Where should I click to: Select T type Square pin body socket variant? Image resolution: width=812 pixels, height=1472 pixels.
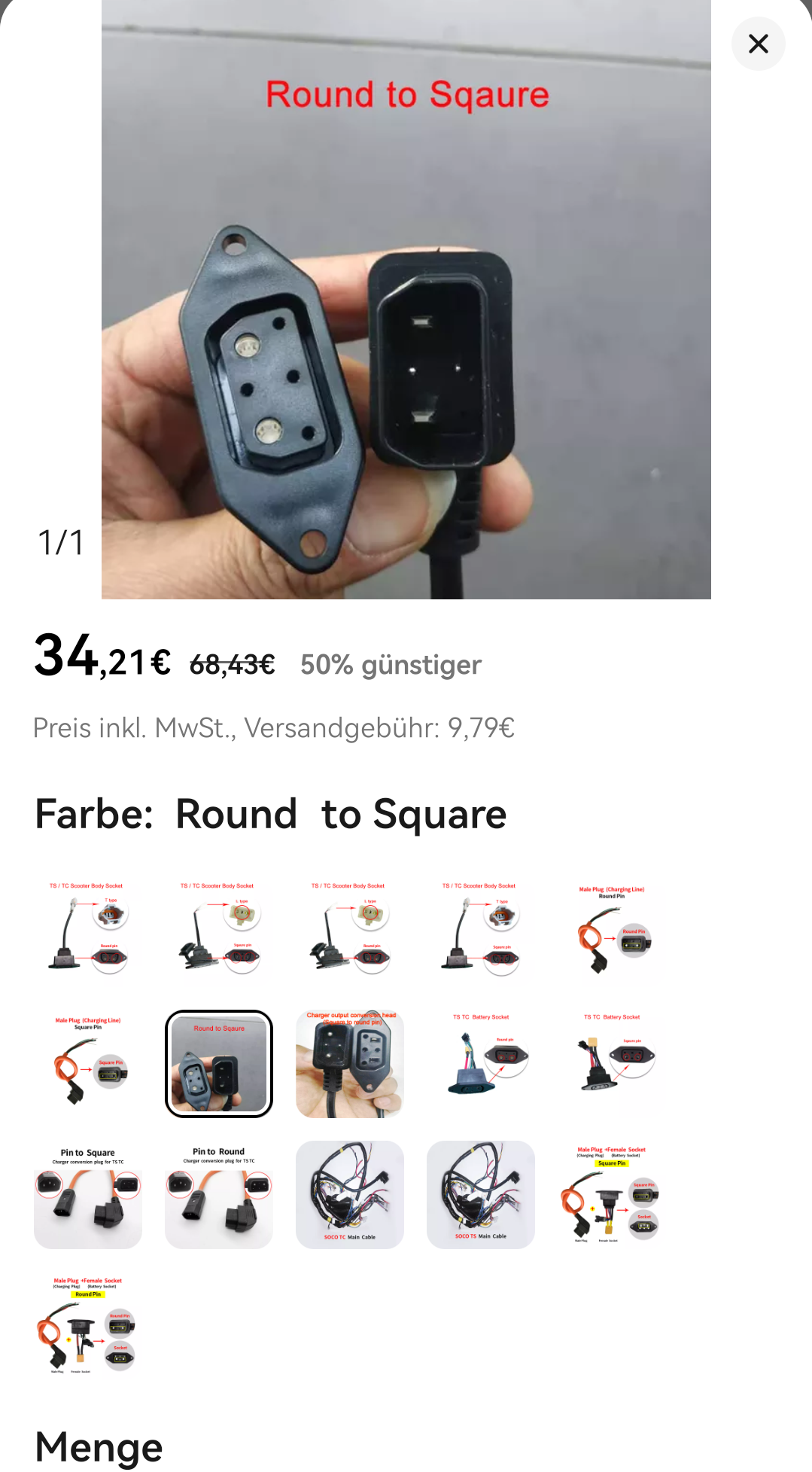point(481,932)
